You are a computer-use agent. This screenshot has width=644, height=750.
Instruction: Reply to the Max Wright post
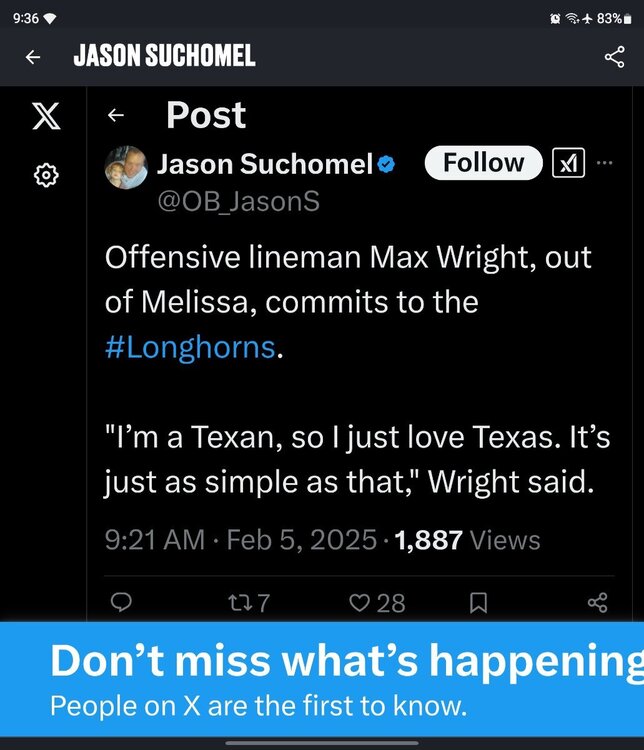[121, 602]
